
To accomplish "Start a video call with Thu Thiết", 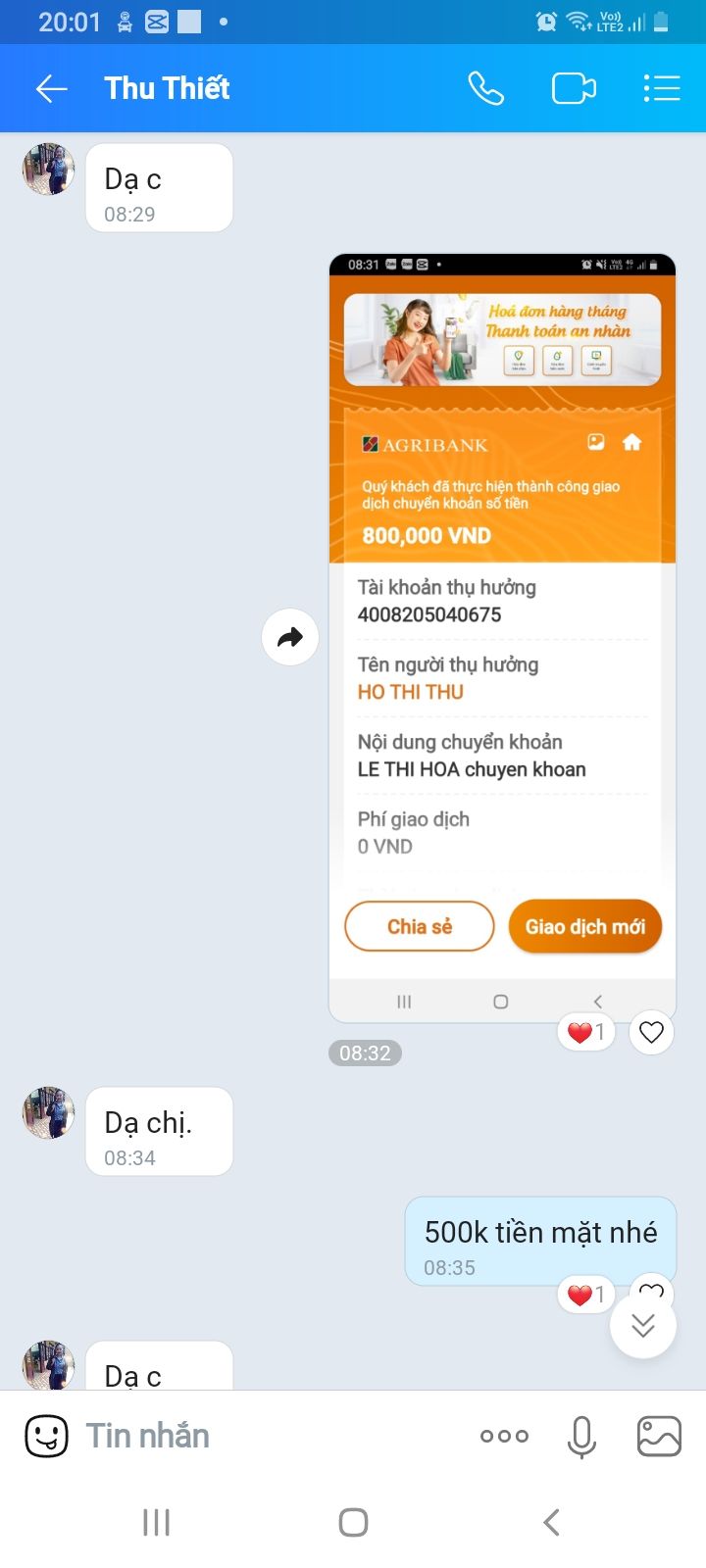I will coord(574,89).
